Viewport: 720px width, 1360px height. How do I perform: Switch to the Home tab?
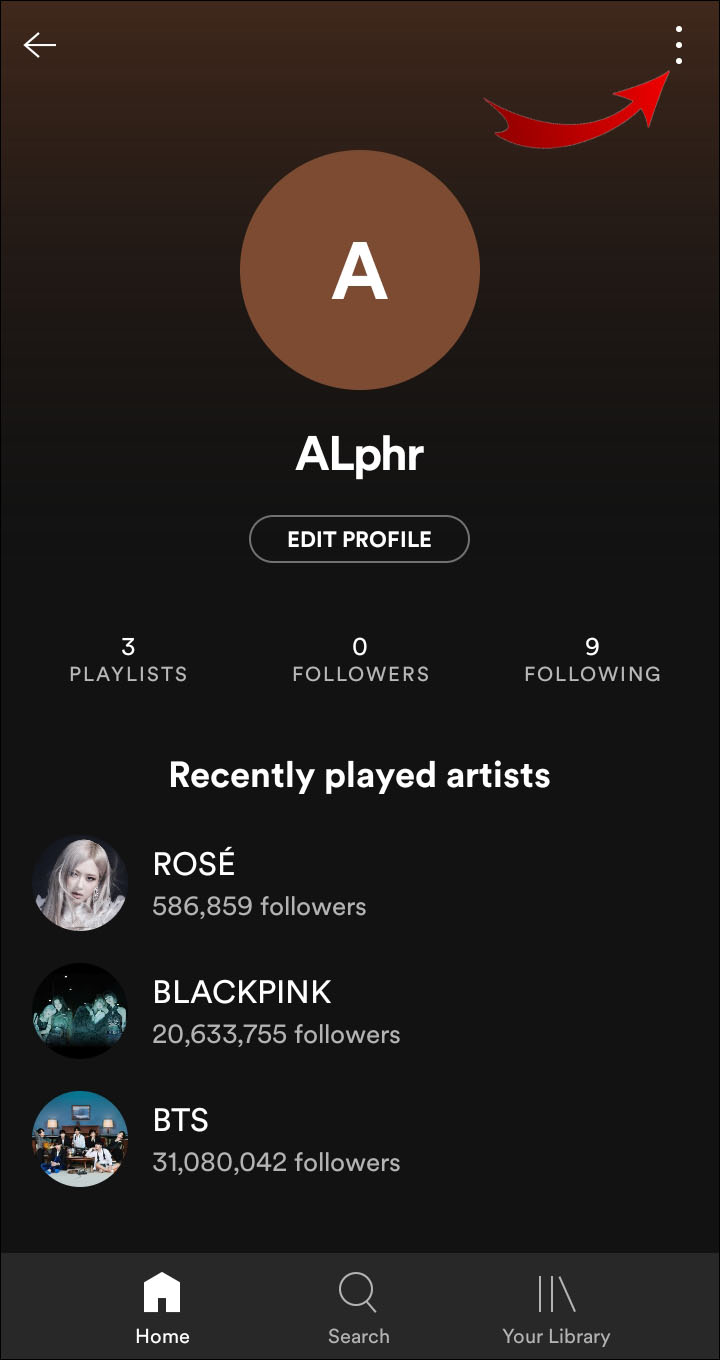(162, 1308)
